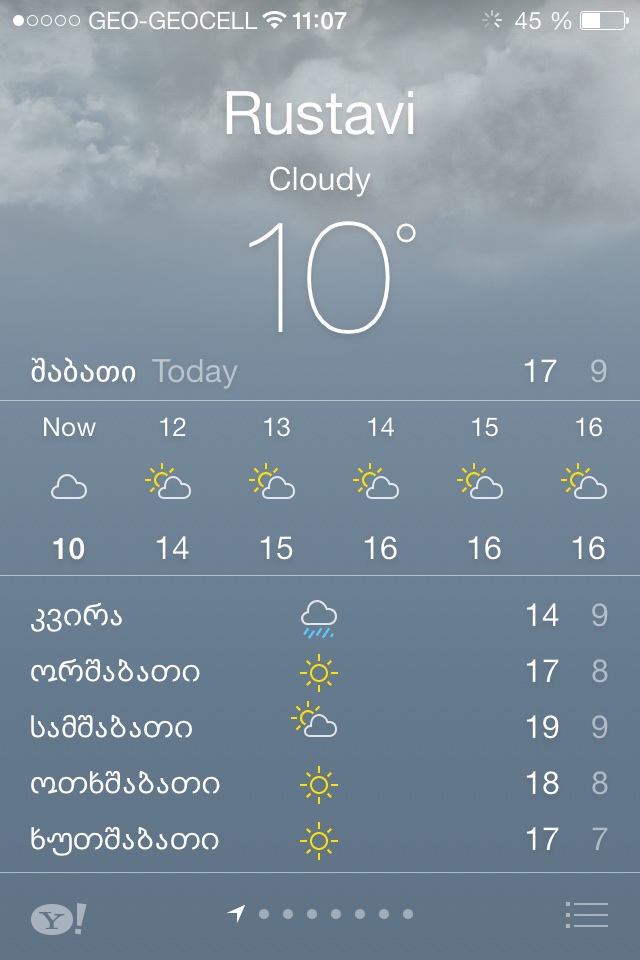Open the Yahoo weather link
This screenshot has width=640, height=960.
pyautogui.click(x=58, y=918)
